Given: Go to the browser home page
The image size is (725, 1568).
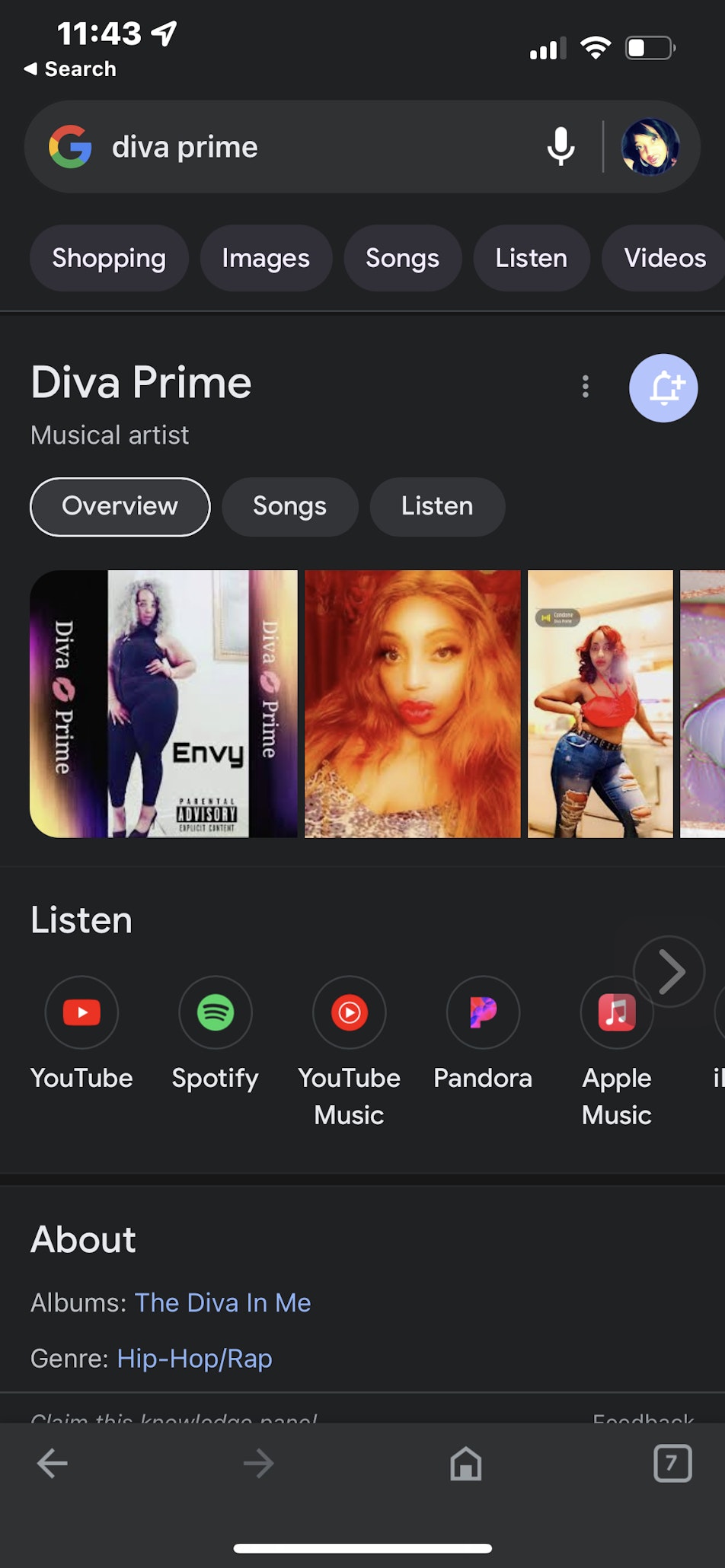Looking at the screenshot, I should (465, 1463).
